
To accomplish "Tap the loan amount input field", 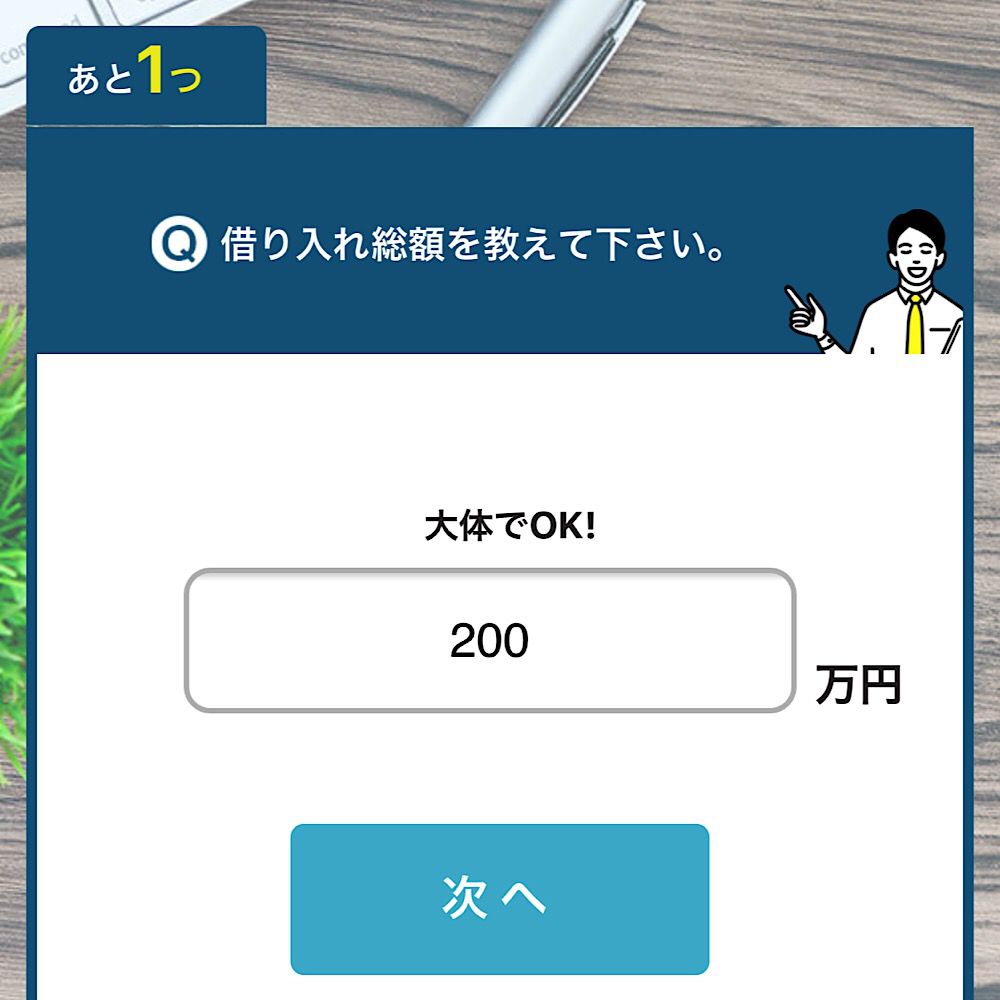I will [x=489, y=641].
